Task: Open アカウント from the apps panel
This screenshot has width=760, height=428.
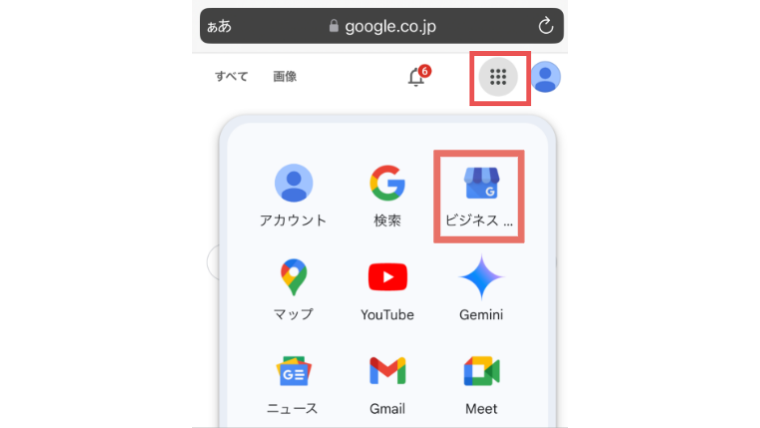Action: [x=293, y=195]
